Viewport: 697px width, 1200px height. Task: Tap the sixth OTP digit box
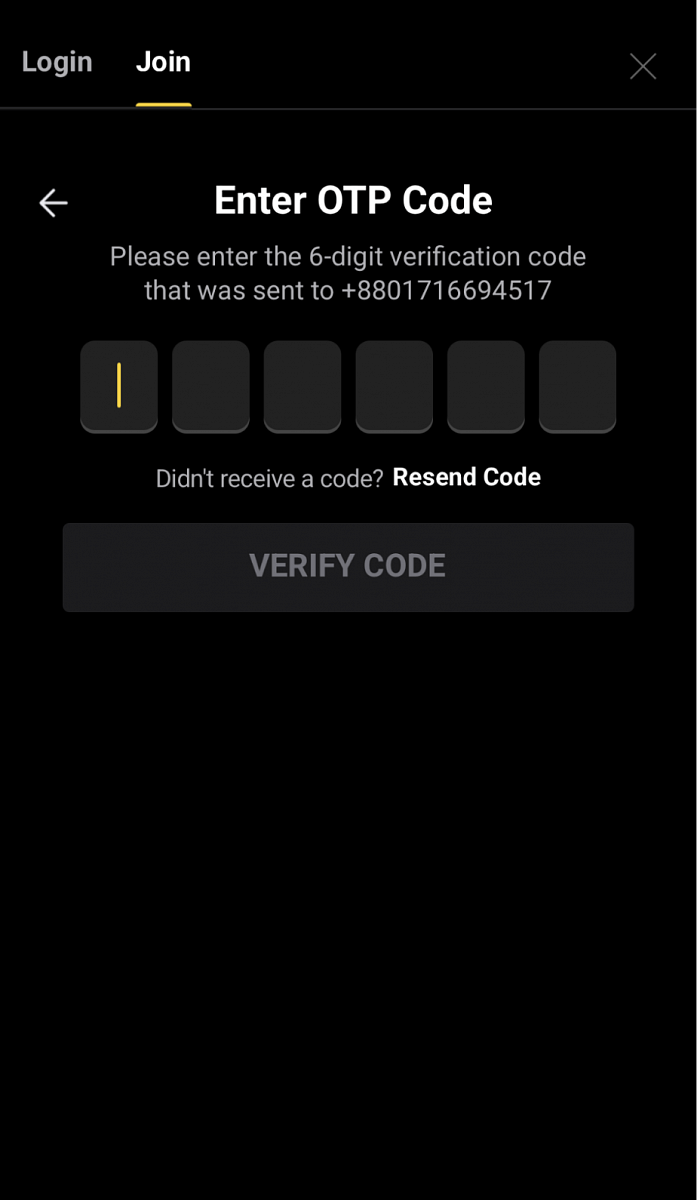(578, 386)
